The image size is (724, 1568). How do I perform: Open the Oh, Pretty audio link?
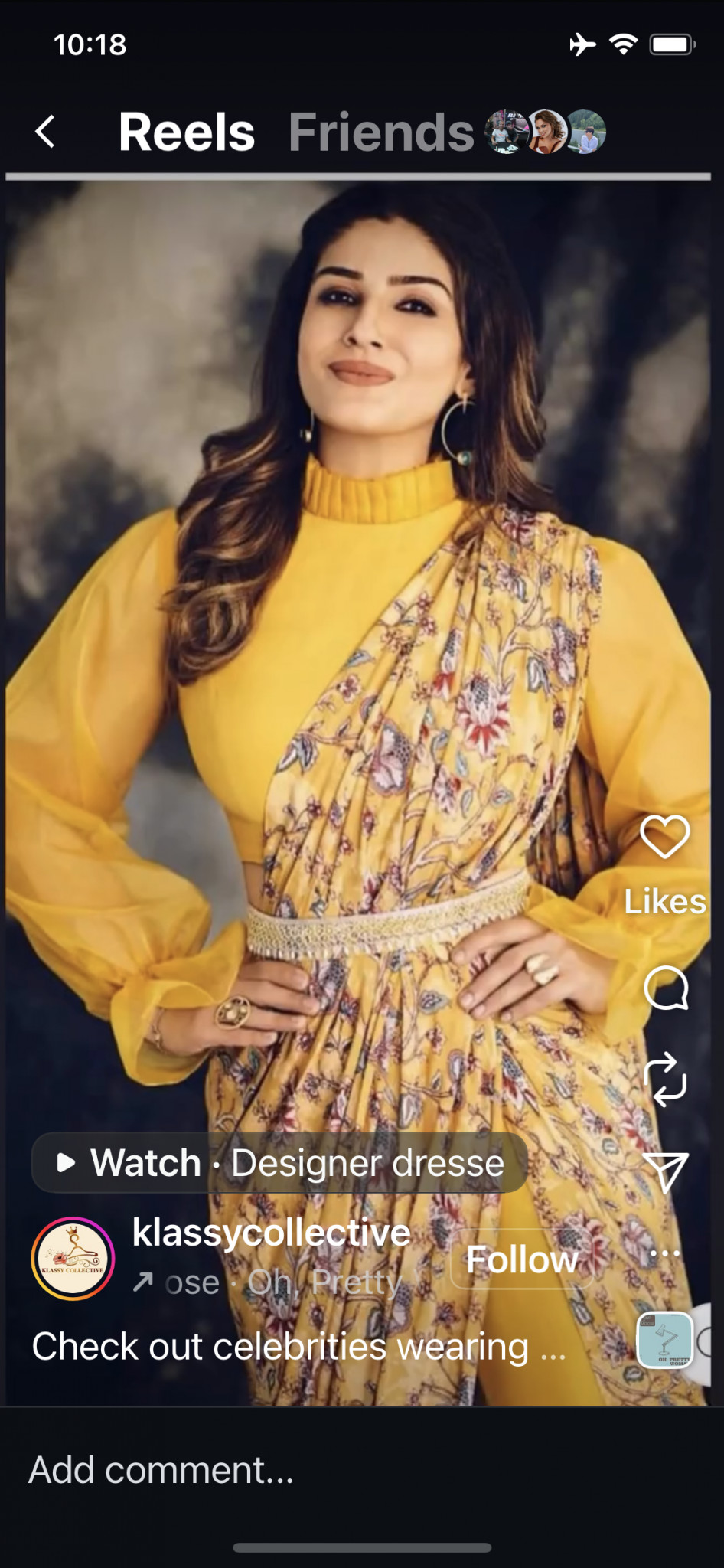[283, 1282]
